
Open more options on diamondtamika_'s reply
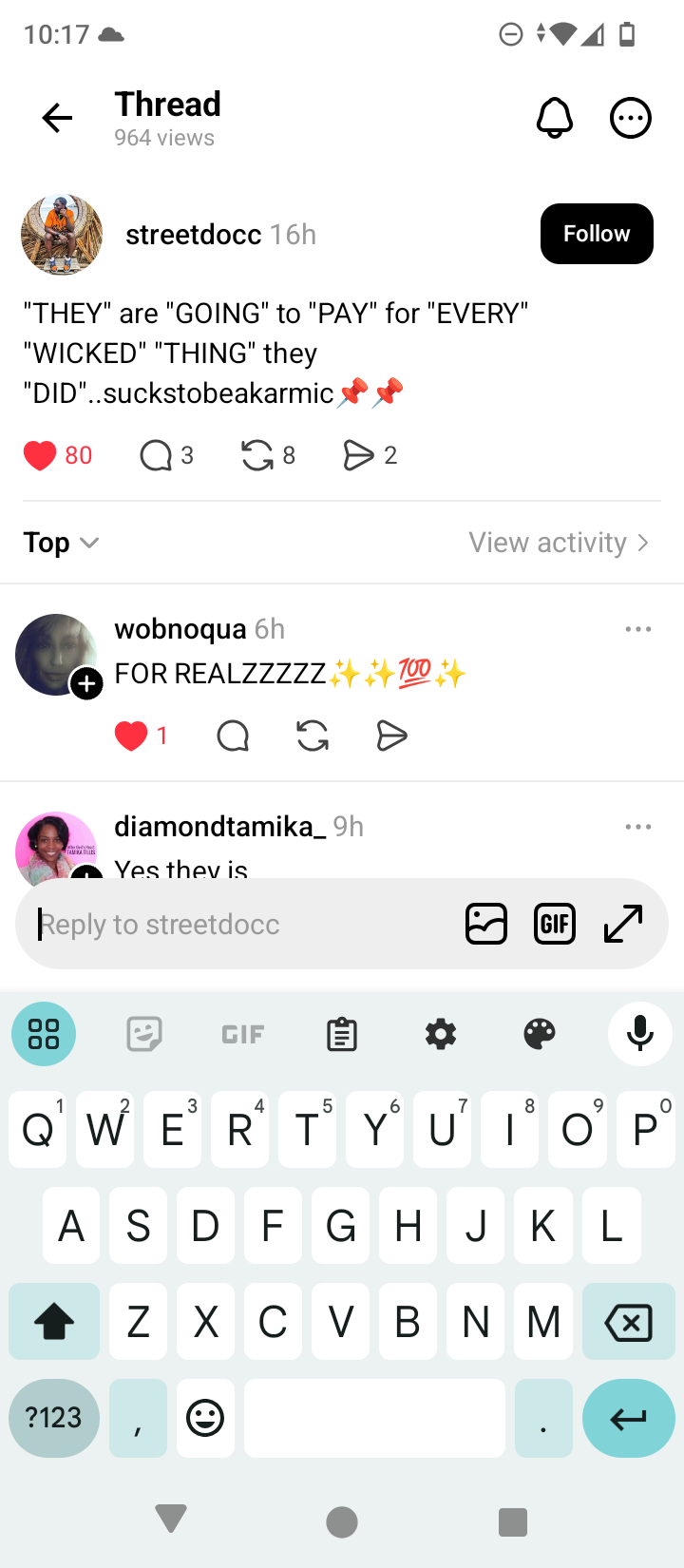[638, 827]
